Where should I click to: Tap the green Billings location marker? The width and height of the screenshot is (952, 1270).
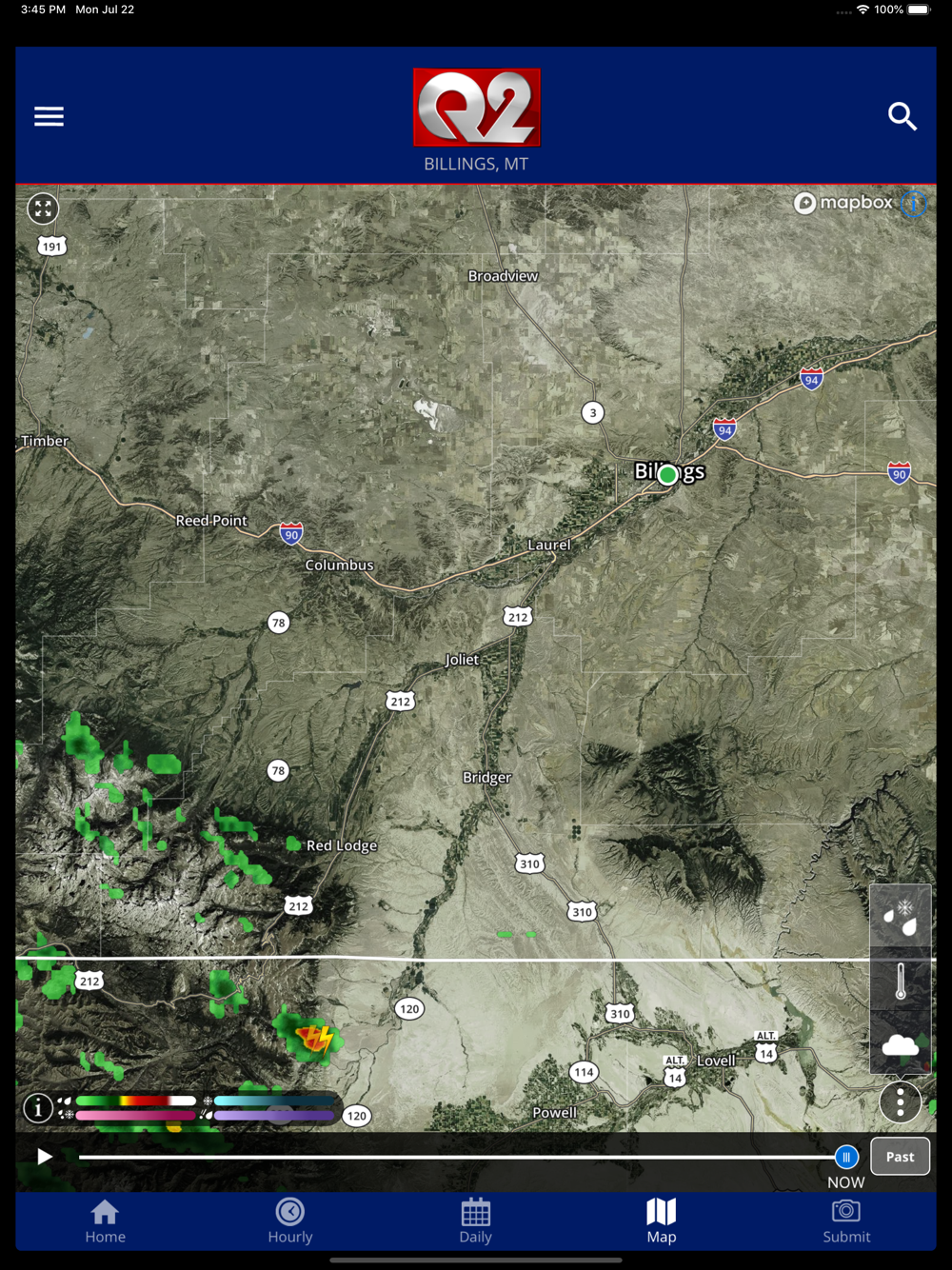click(x=668, y=474)
